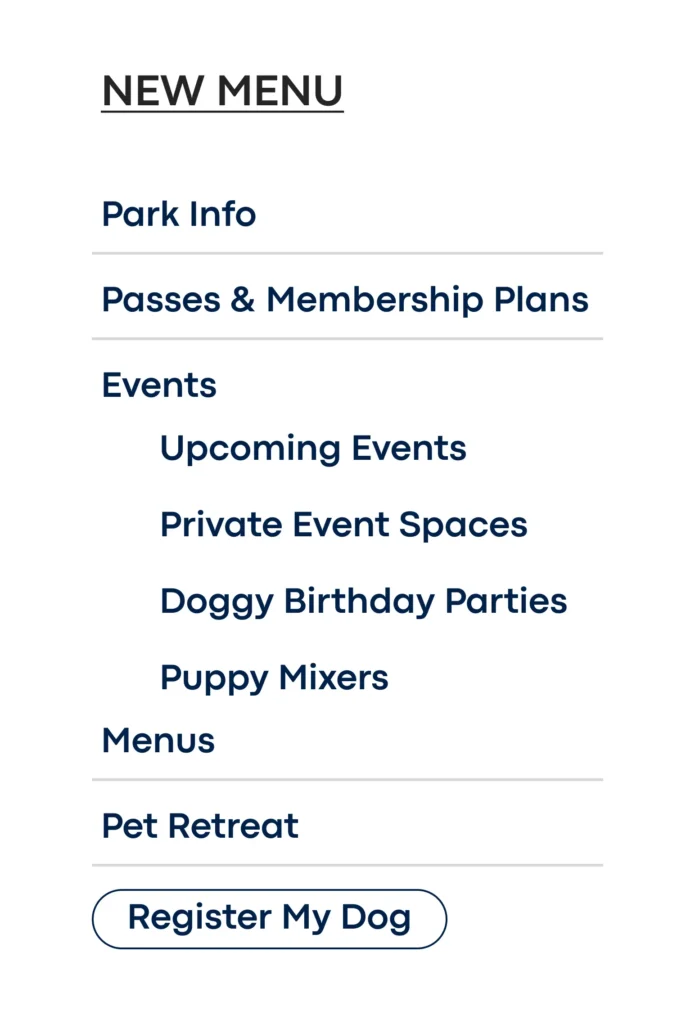695x1024 pixels.
Task: Go to Passes & Membership Plans
Action: pos(345,300)
